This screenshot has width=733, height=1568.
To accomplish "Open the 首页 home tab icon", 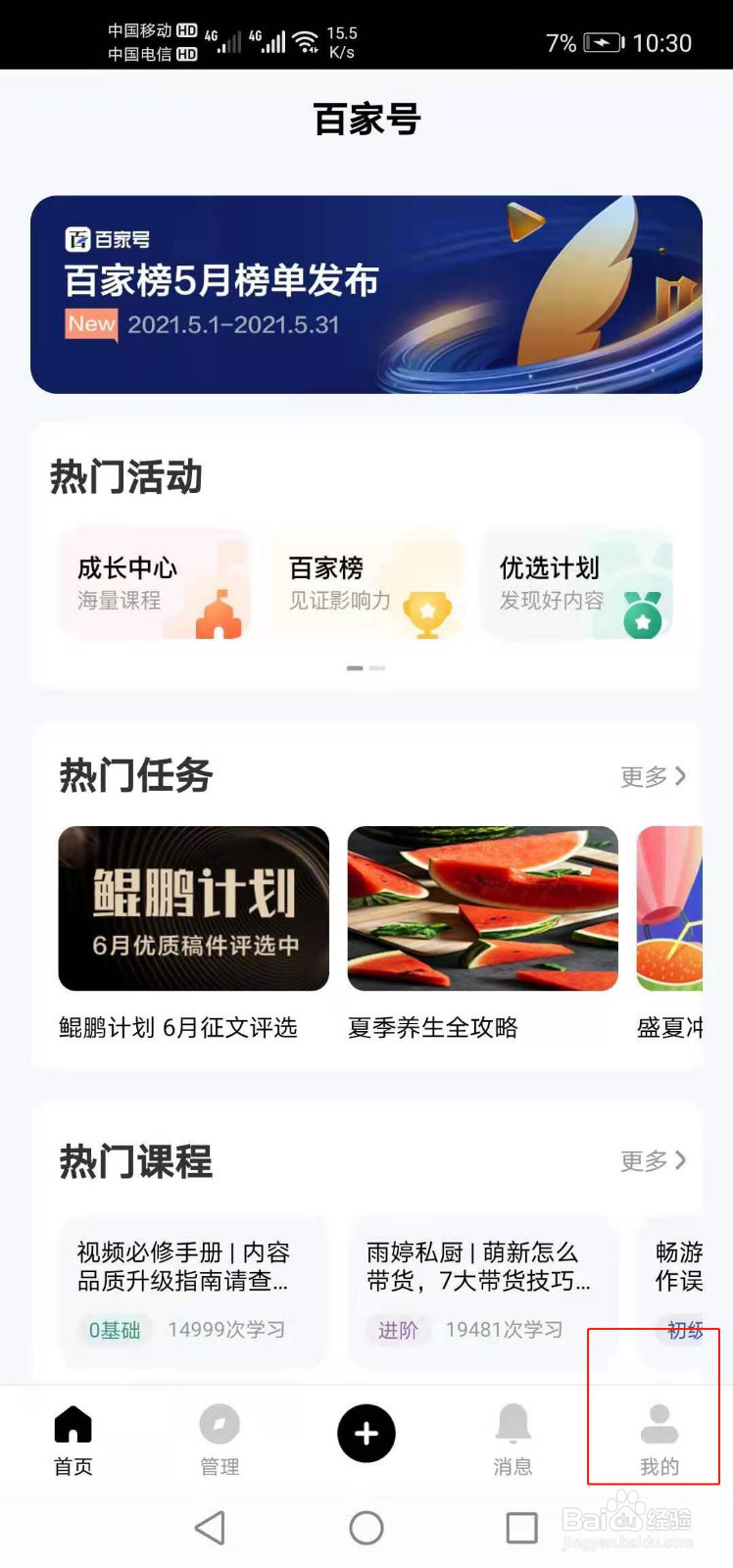I will tap(72, 1426).
